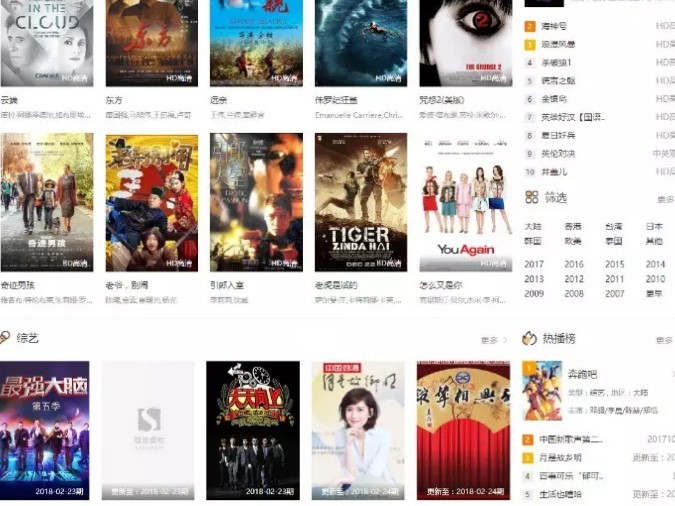
Task: Select 海神号 in the ranking list
Action: pos(554,26)
